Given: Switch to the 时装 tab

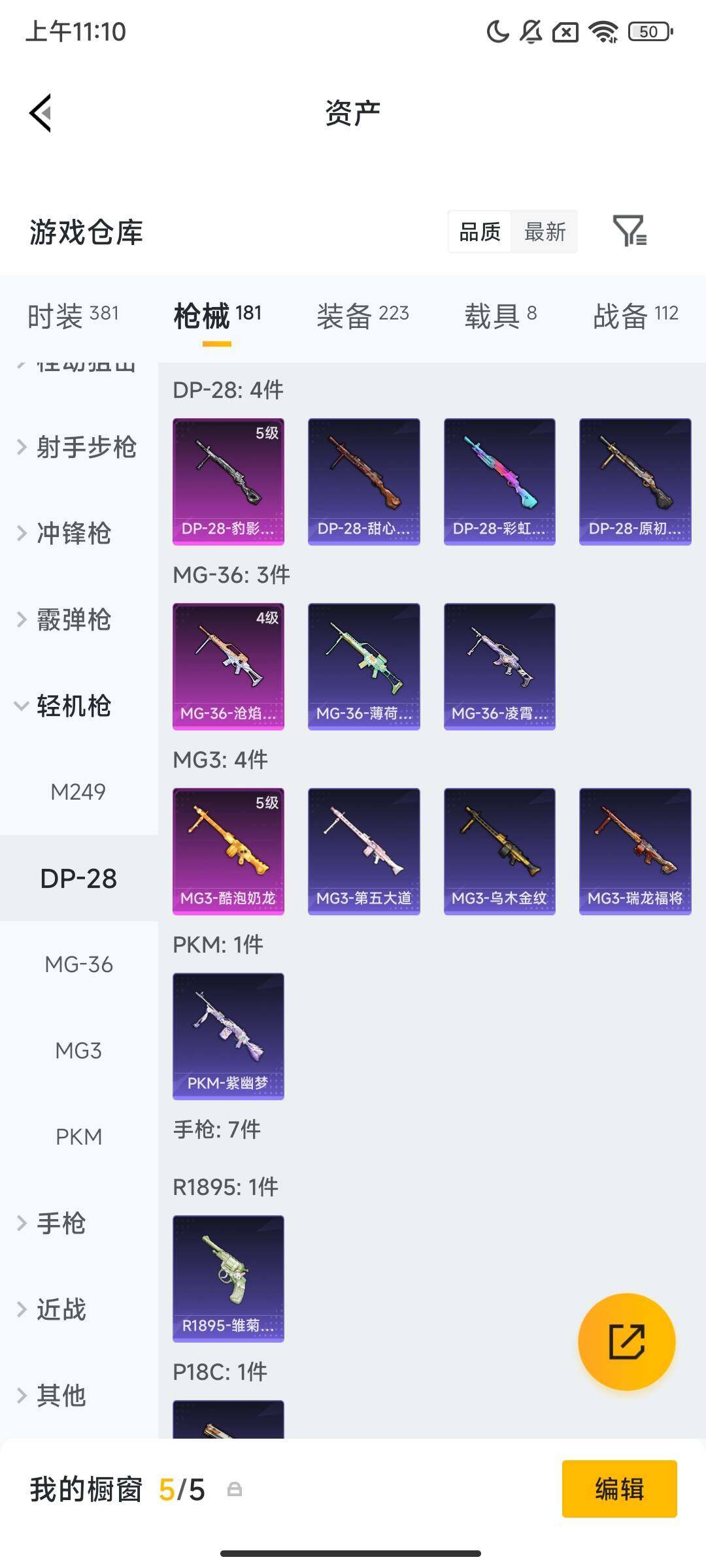Looking at the screenshot, I should (73, 316).
